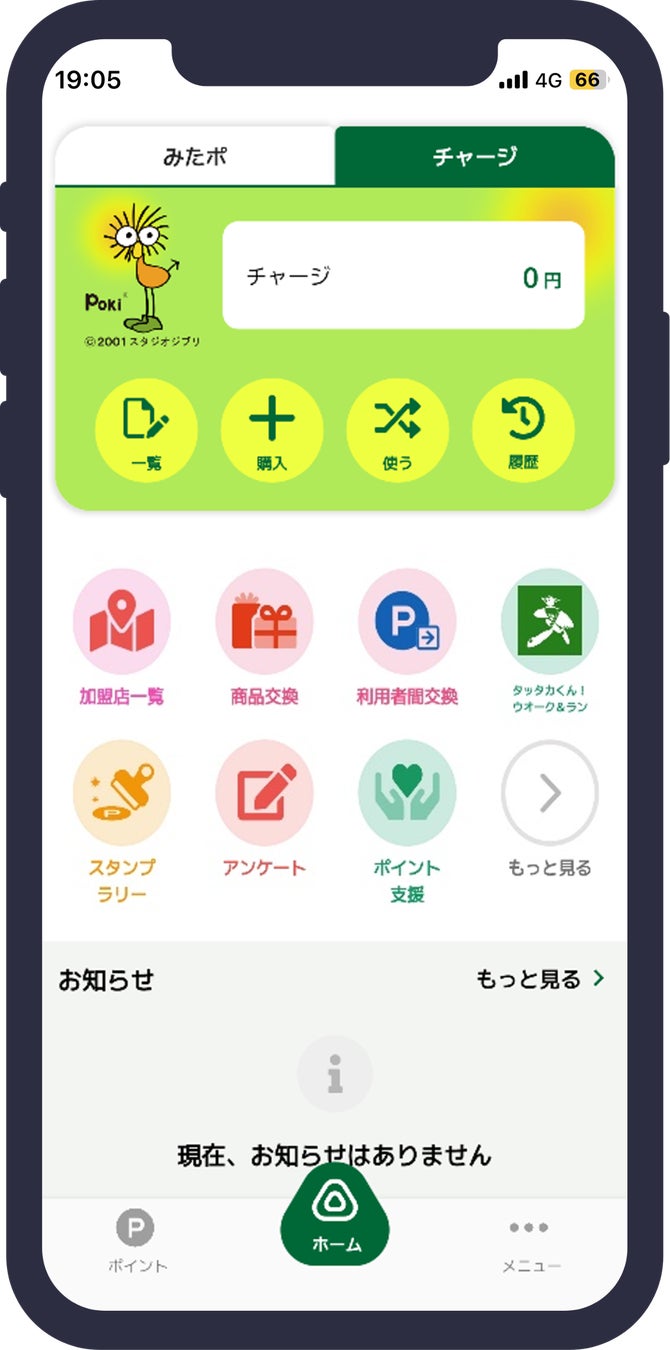Go to the ホーム bottom tab

335,1216
